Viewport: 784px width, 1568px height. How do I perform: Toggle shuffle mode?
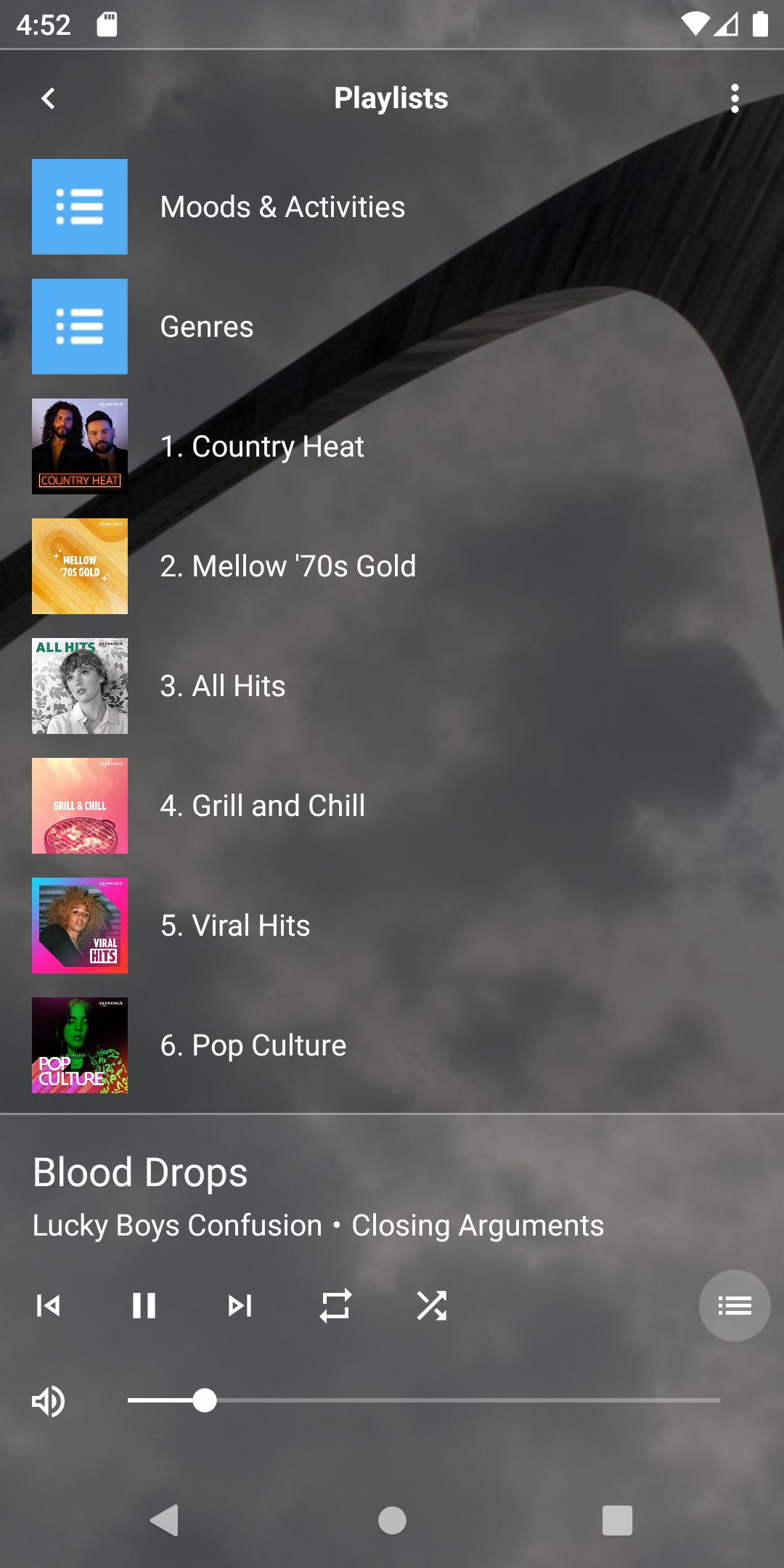coord(431,1306)
